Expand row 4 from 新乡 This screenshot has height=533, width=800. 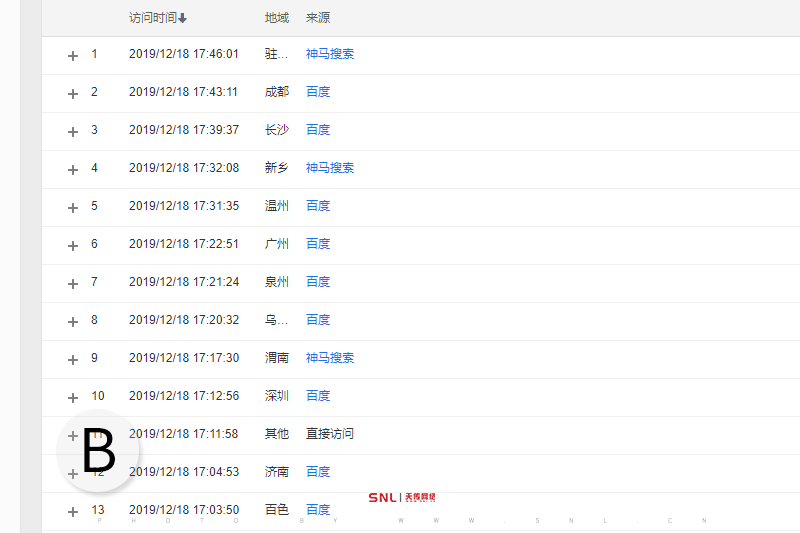72,170
